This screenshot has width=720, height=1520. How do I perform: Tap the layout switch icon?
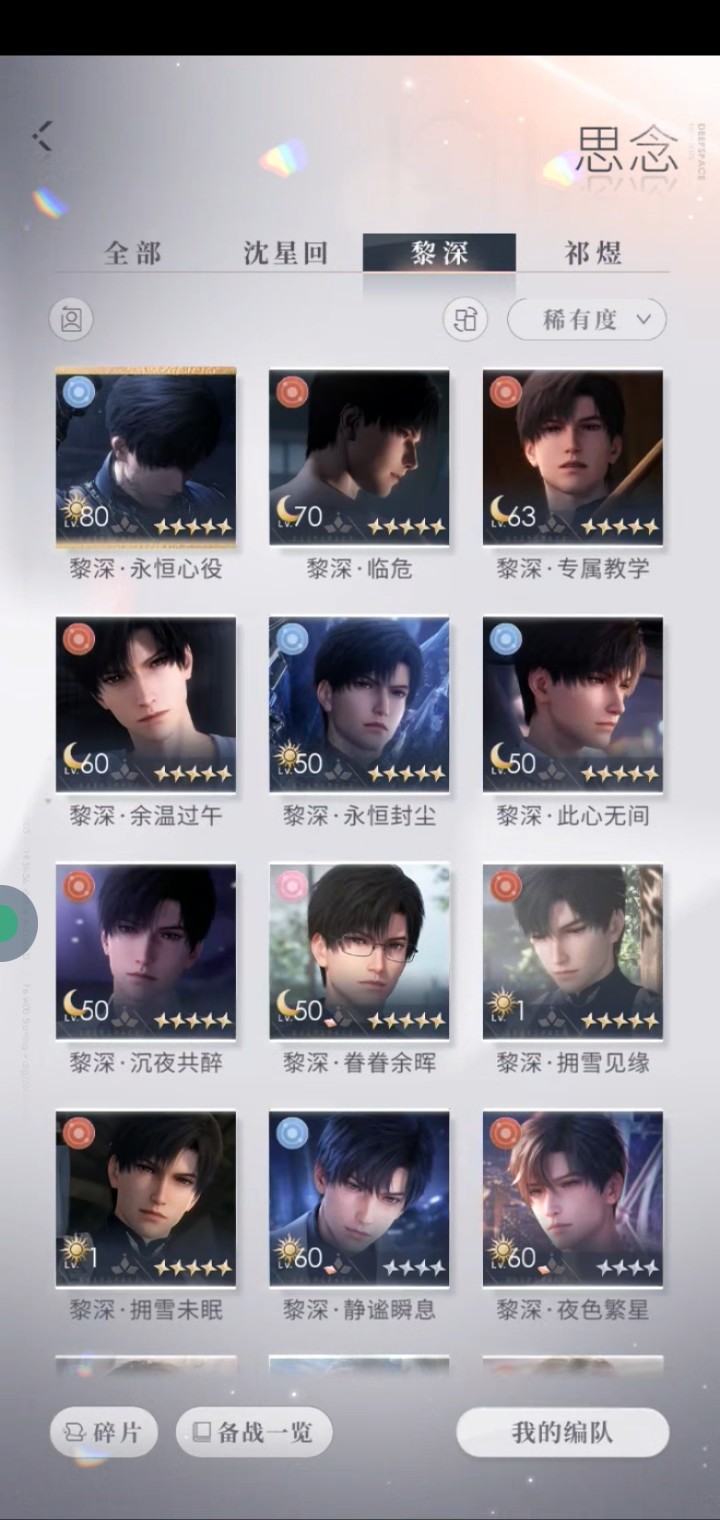coord(465,320)
